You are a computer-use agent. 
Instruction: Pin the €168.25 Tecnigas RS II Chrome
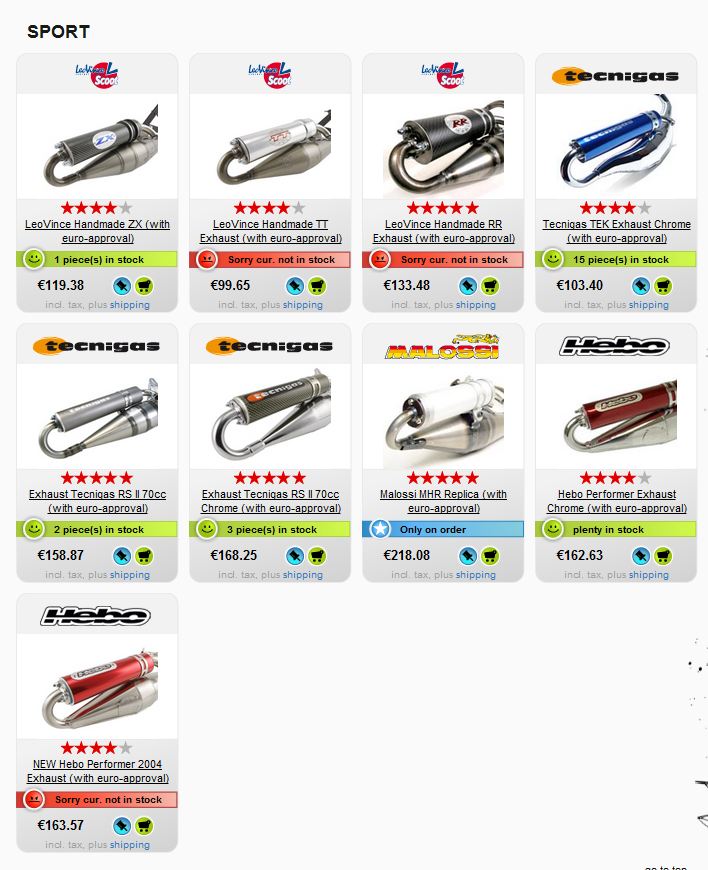tap(294, 556)
